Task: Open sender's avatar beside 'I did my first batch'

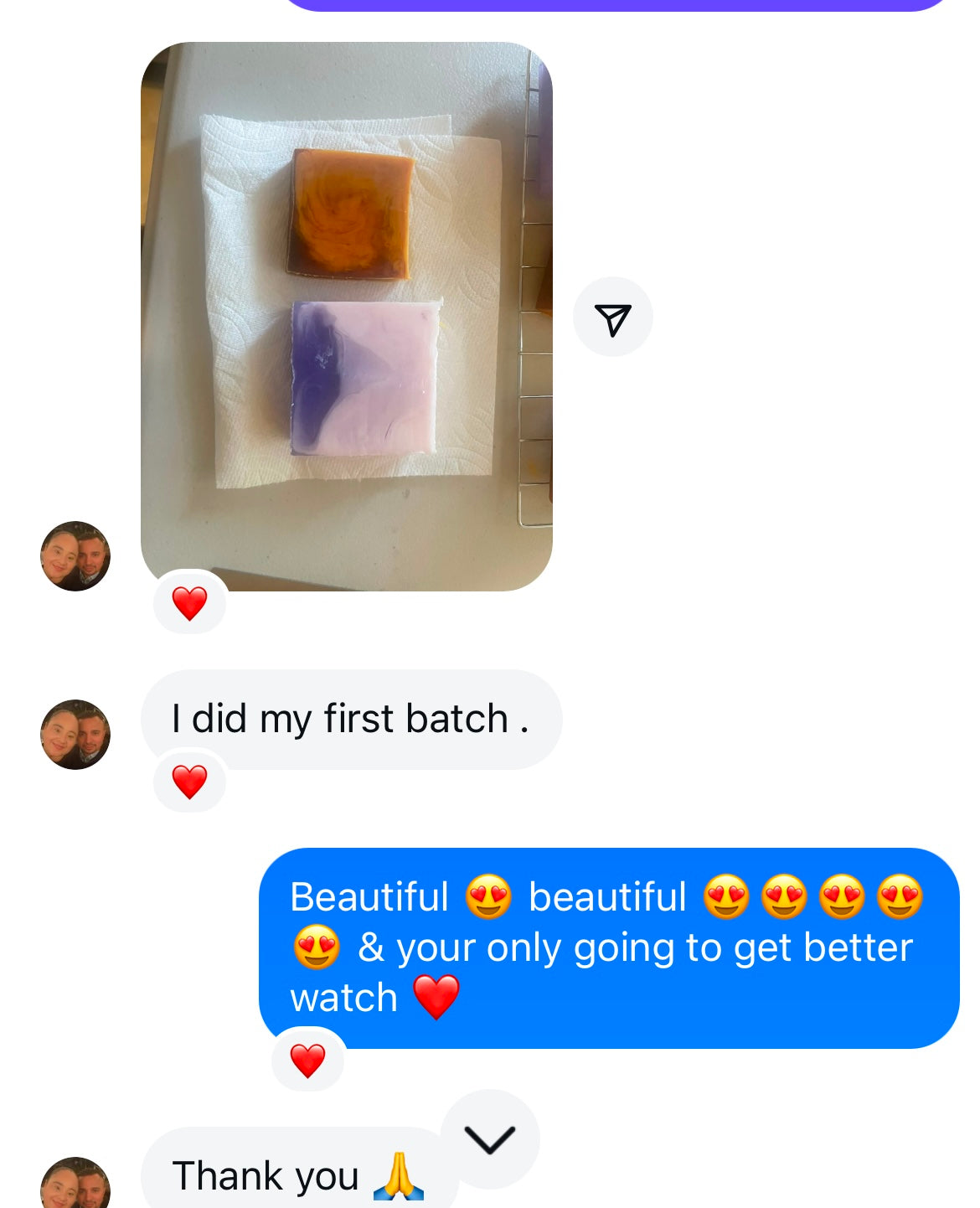Action: click(x=75, y=735)
